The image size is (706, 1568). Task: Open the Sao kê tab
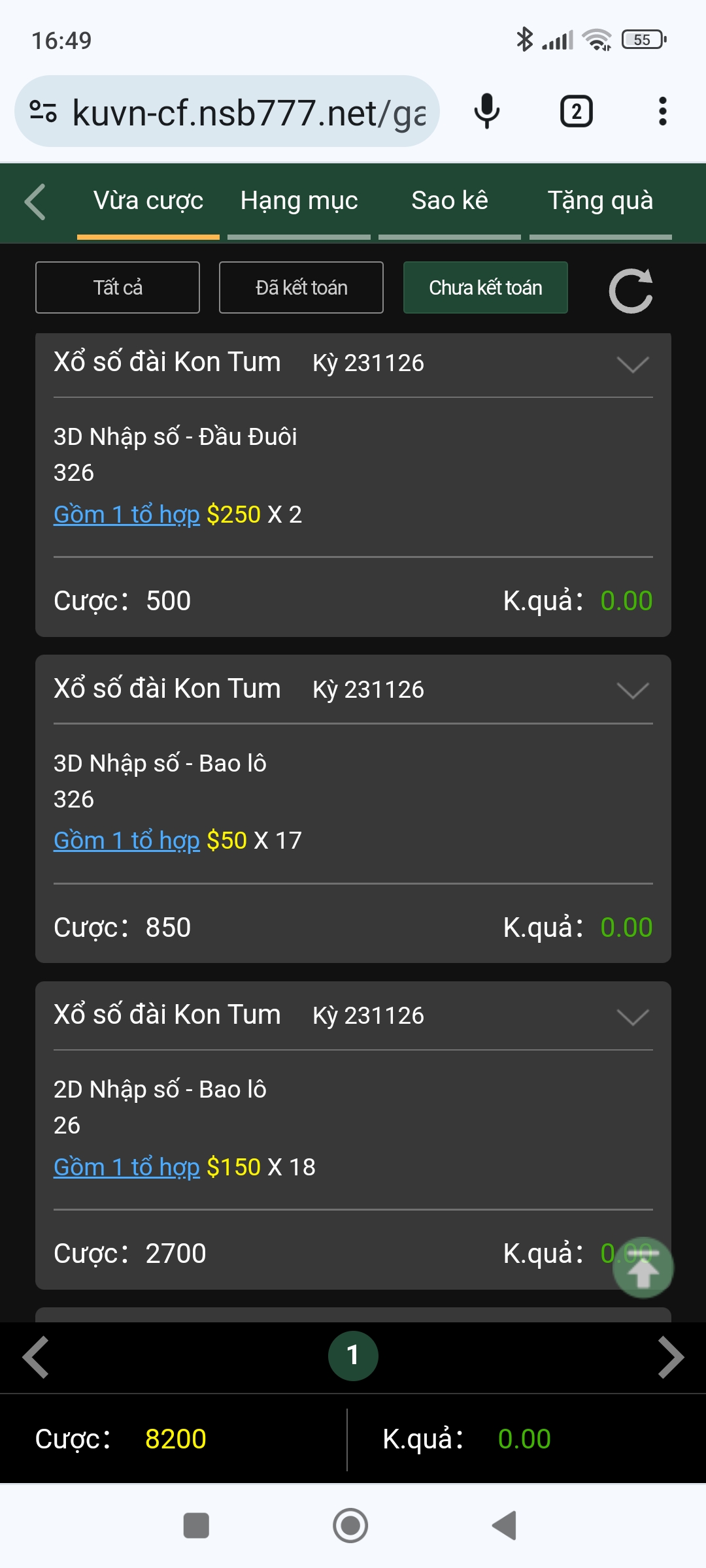(x=450, y=201)
